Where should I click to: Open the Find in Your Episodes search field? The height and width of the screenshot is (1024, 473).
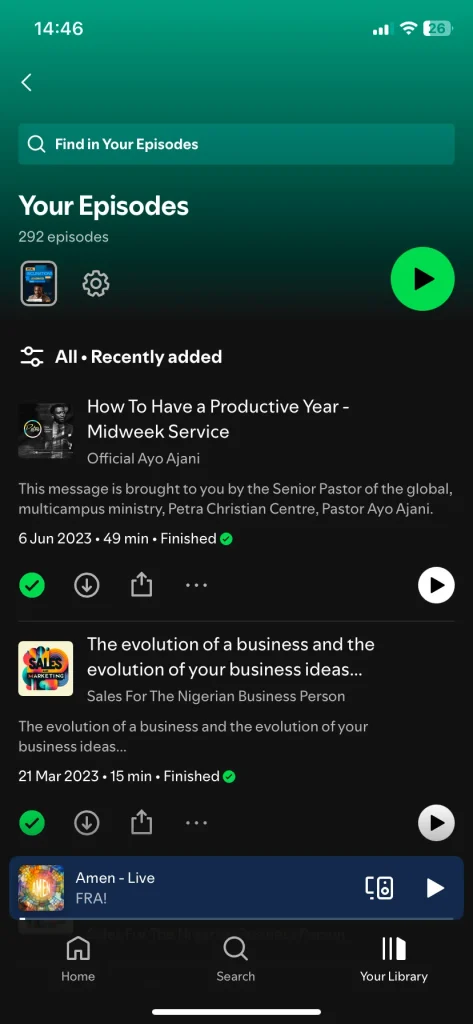pyautogui.click(x=236, y=144)
